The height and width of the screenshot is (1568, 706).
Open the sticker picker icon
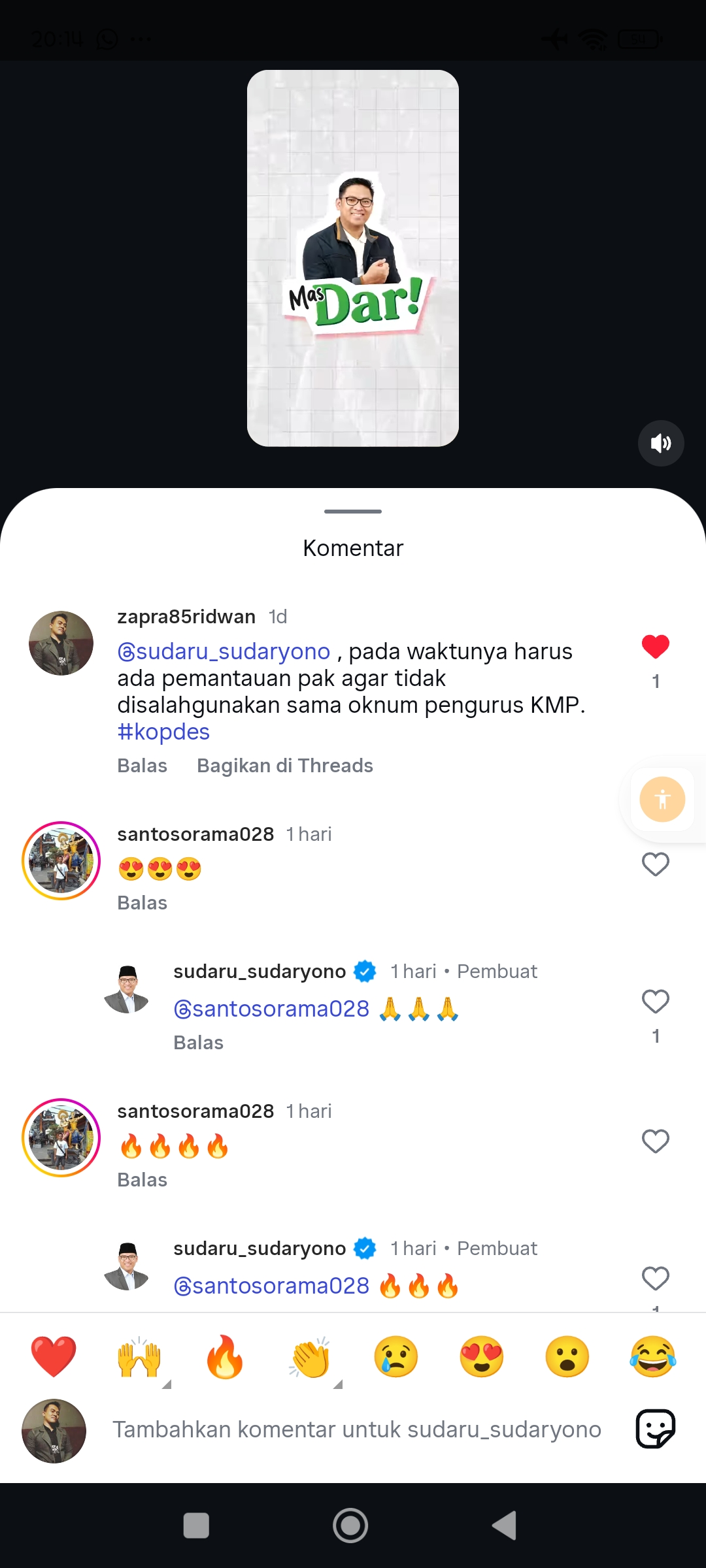click(x=656, y=1429)
